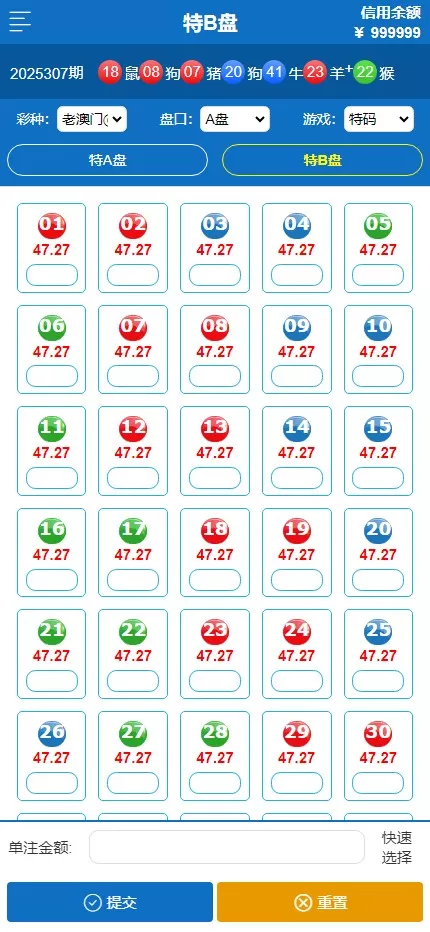Expand the 彩种 lottery type dropdown
The height and width of the screenshot is (932, 430).
[92, 119]
